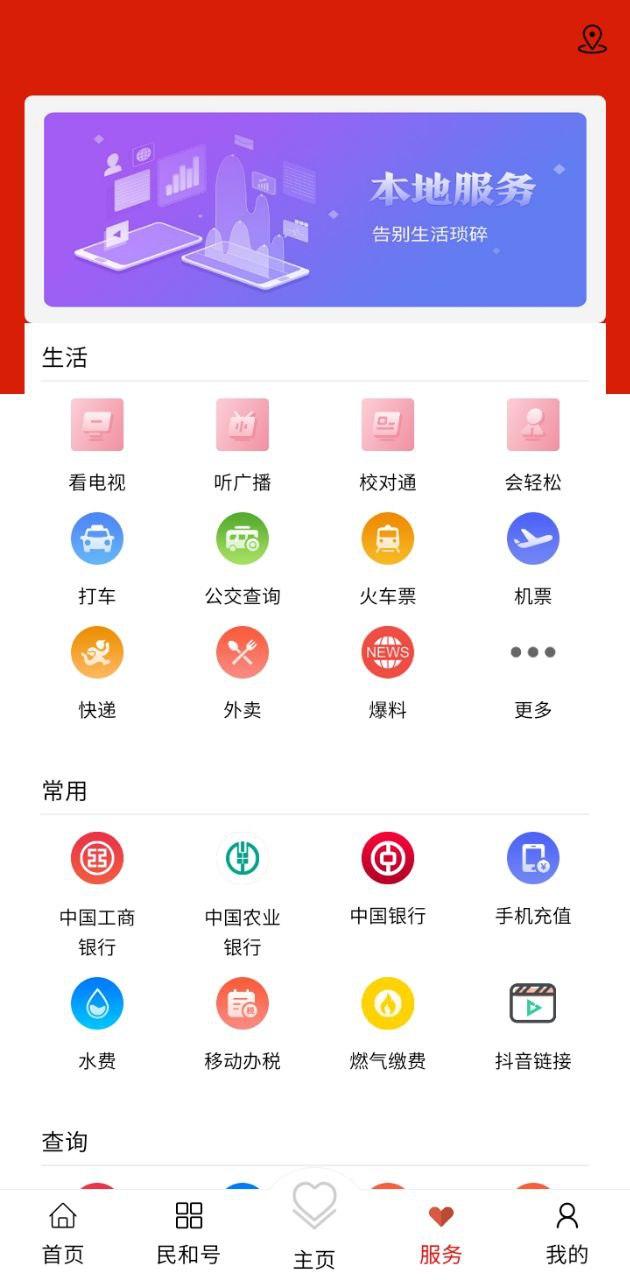Go to the 民和号 tab
This screenshot has width=630, height=1280.
click(x=188, y=1233)
